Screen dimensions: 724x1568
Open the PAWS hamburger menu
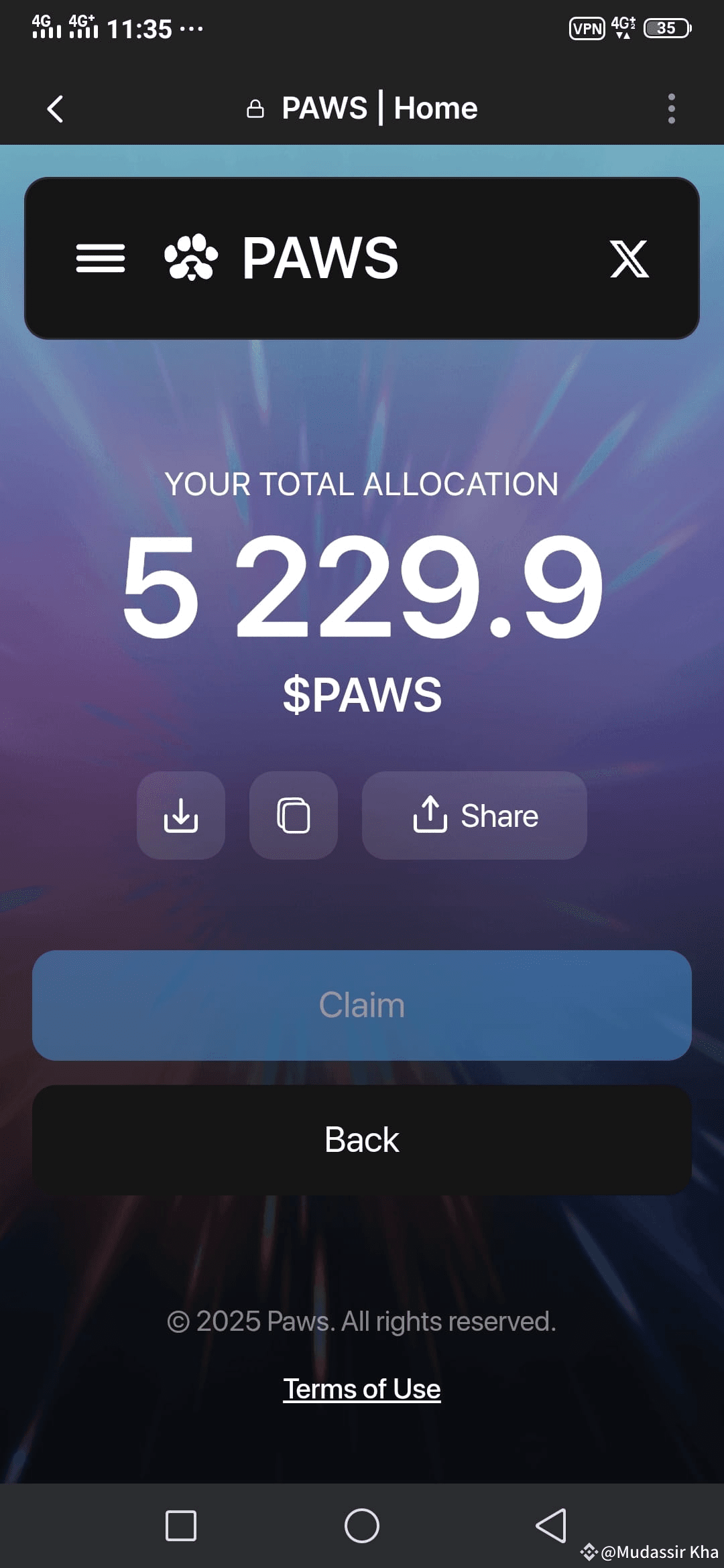pos(101,258)
